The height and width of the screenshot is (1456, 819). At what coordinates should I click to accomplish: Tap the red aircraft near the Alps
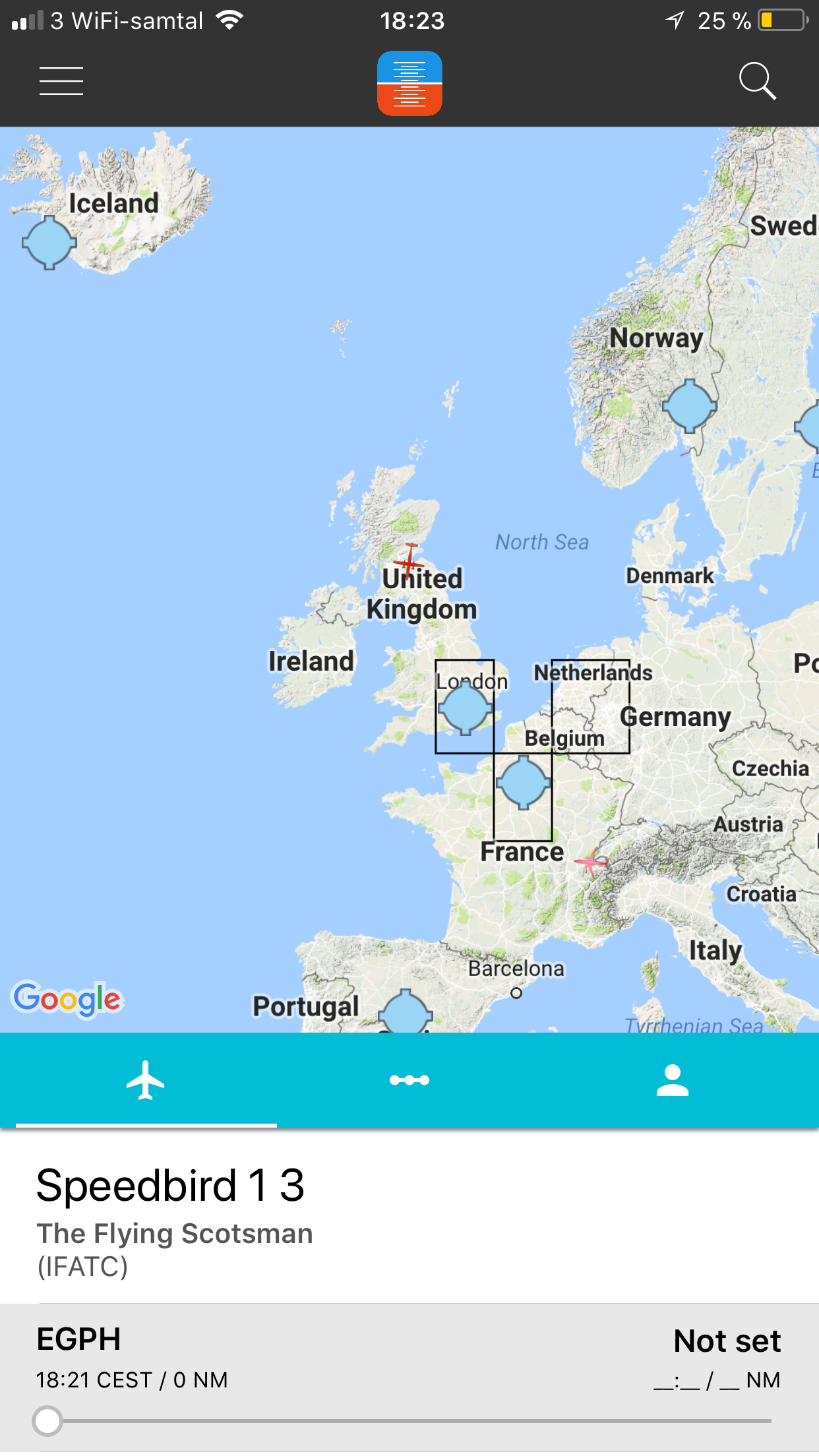point(592,861)
